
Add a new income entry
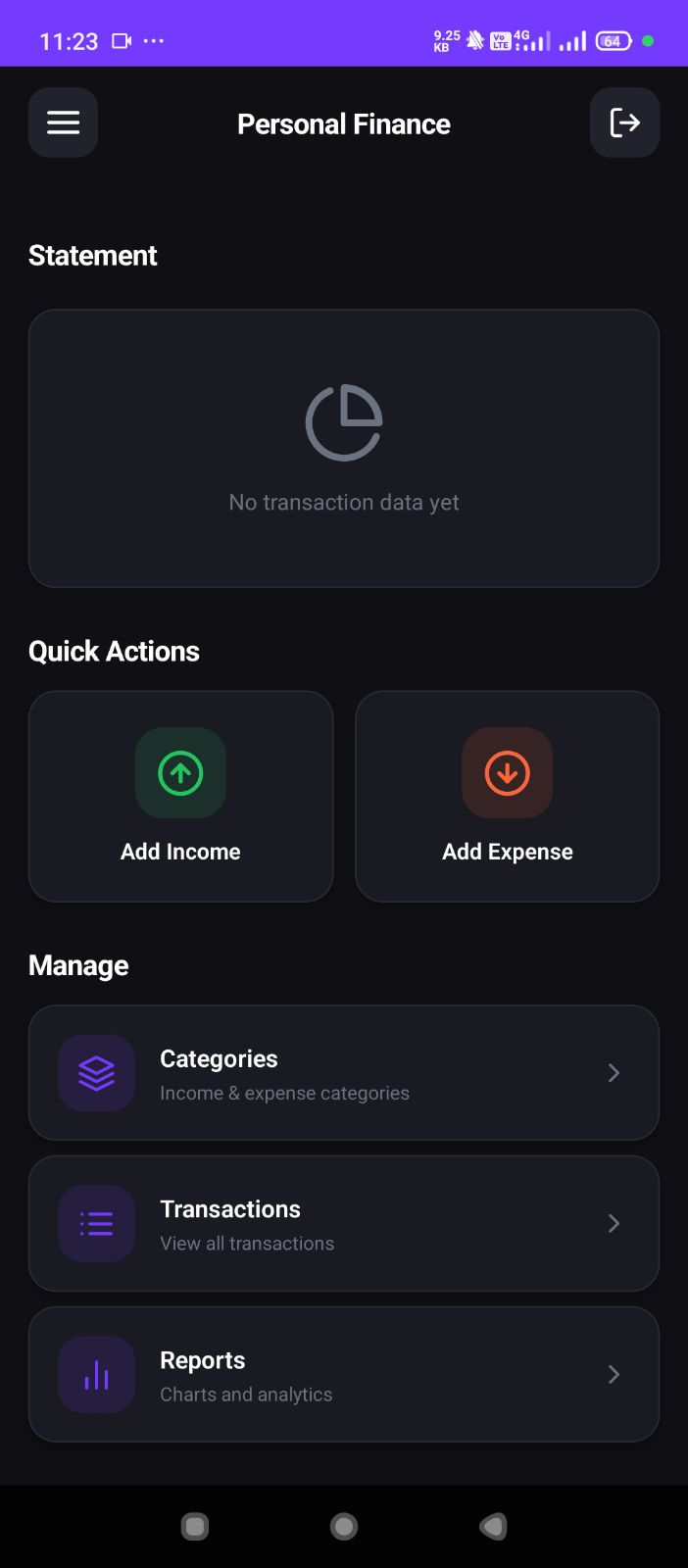(x=181, y=796)
